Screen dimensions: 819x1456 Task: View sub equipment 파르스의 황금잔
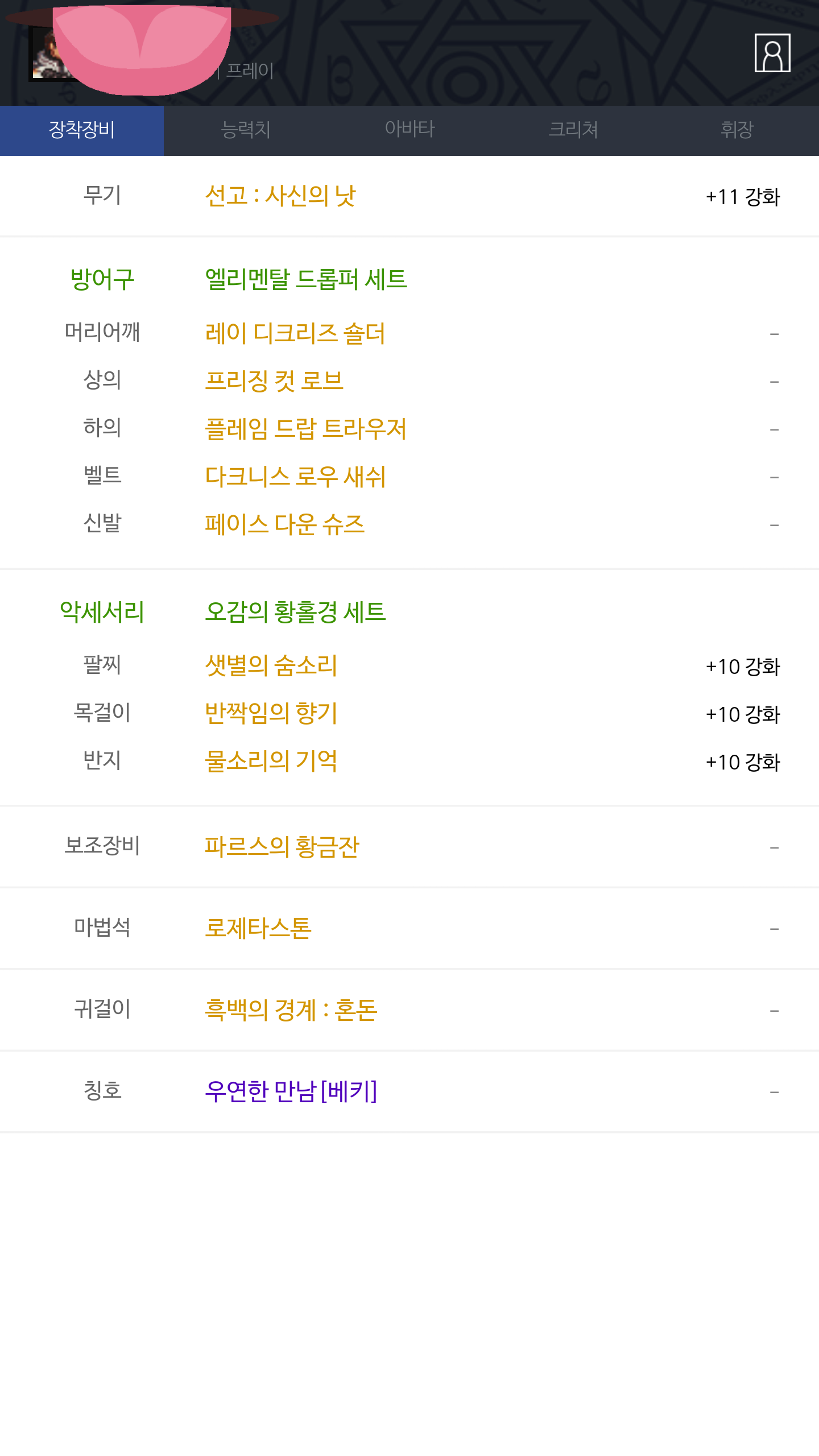click(282, 847)
